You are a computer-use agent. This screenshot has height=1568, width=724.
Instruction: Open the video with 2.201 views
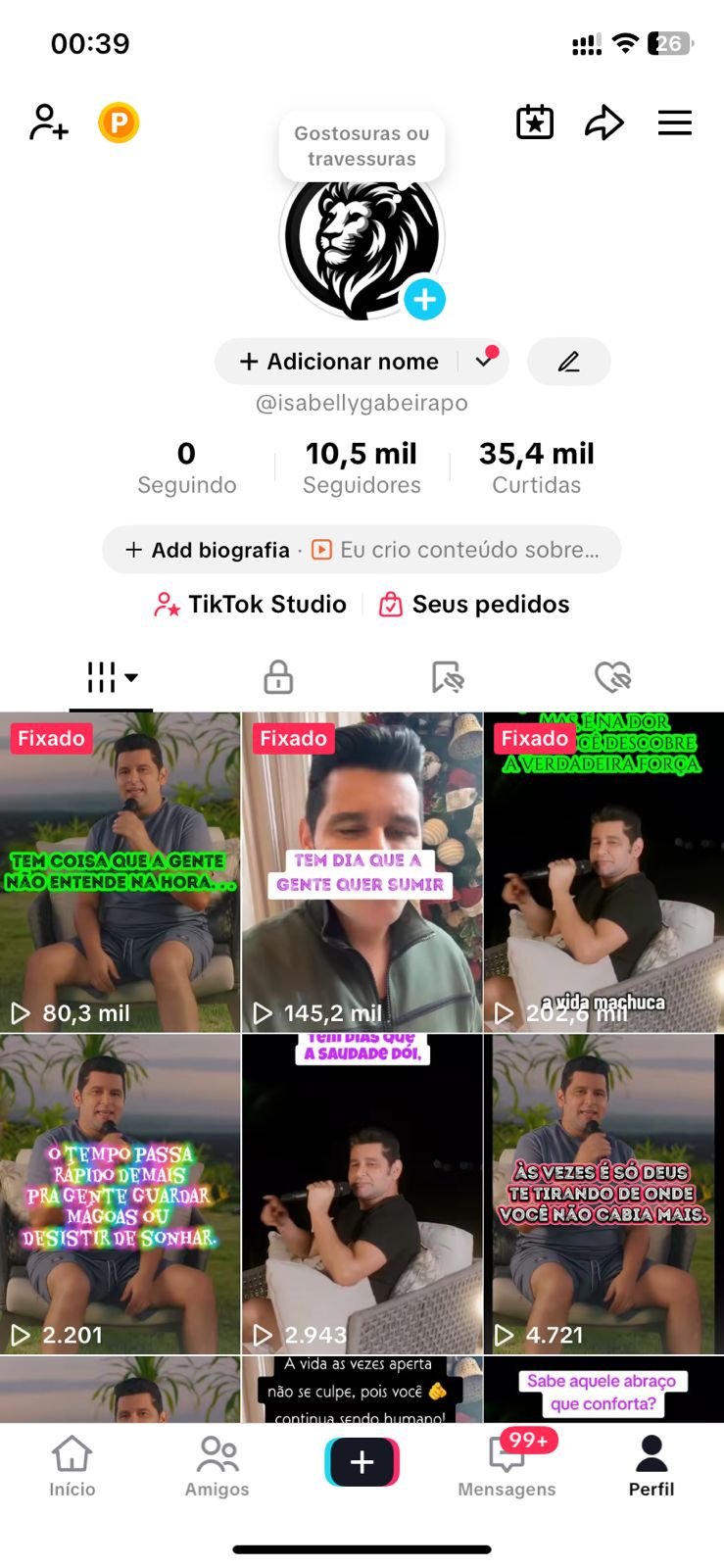120,1194
